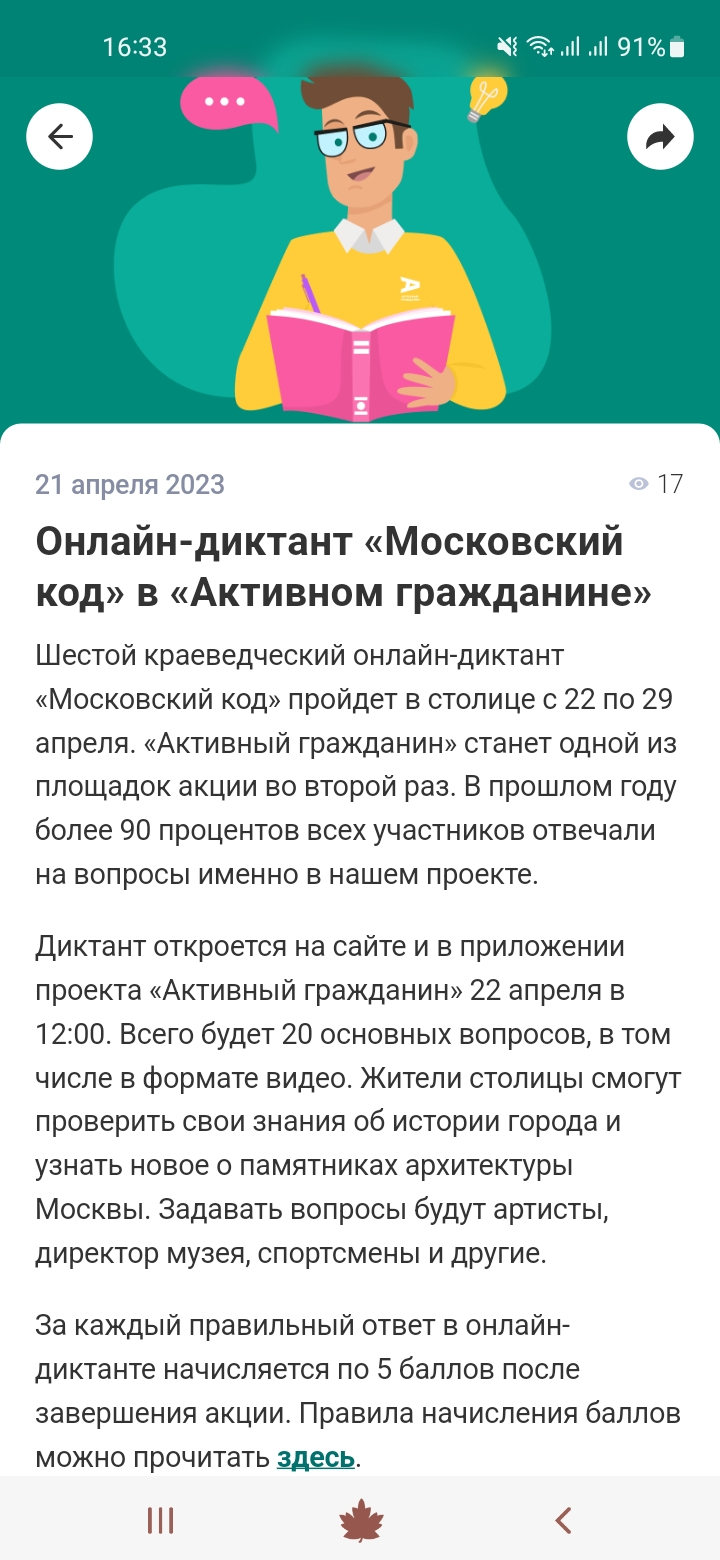The height and width of the screenshot is (1560, 720).
Task: Tap the system back button
Action: point(563,1521)
